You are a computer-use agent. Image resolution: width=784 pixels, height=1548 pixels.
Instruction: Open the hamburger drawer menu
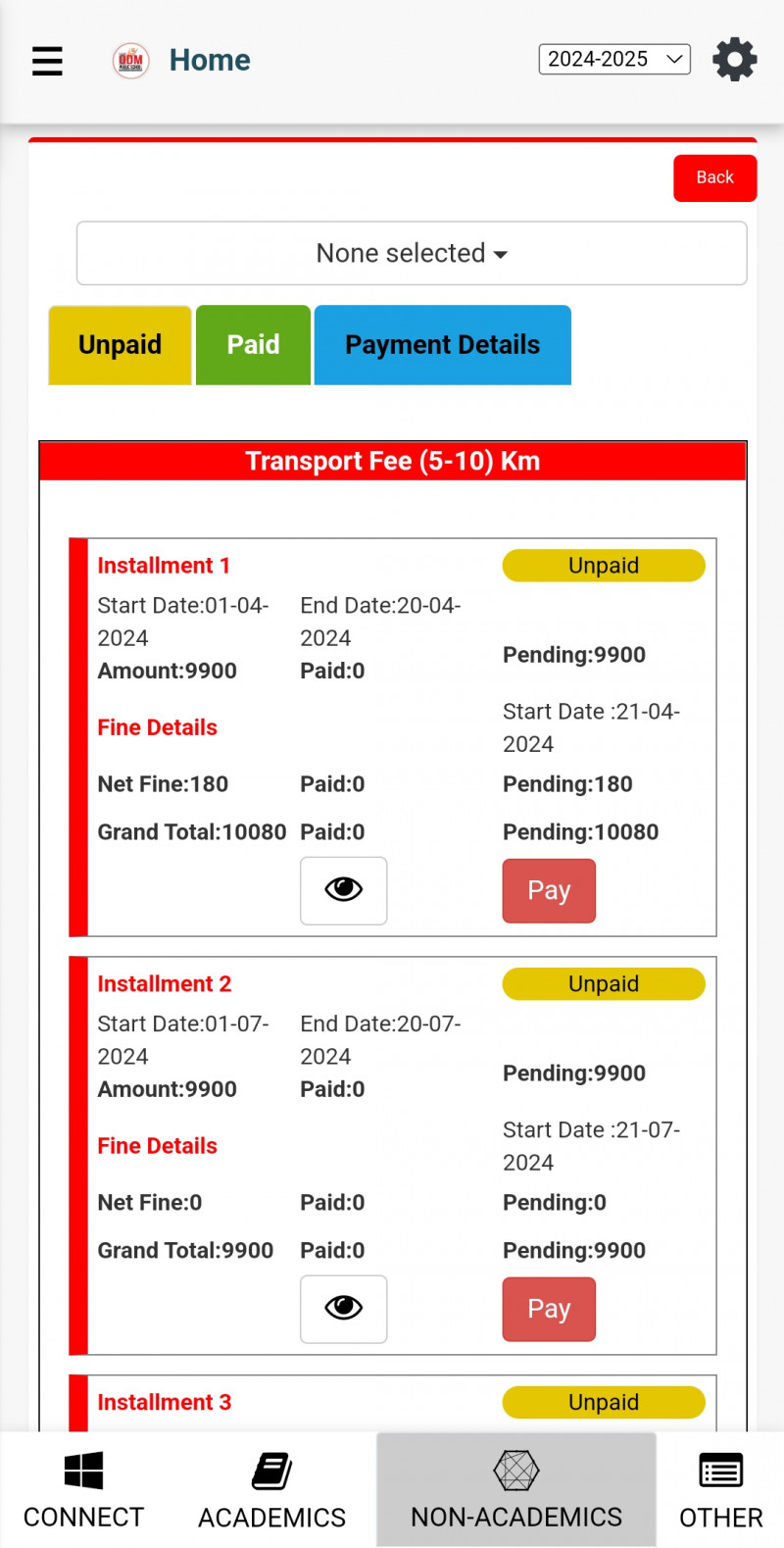point(47,61)
